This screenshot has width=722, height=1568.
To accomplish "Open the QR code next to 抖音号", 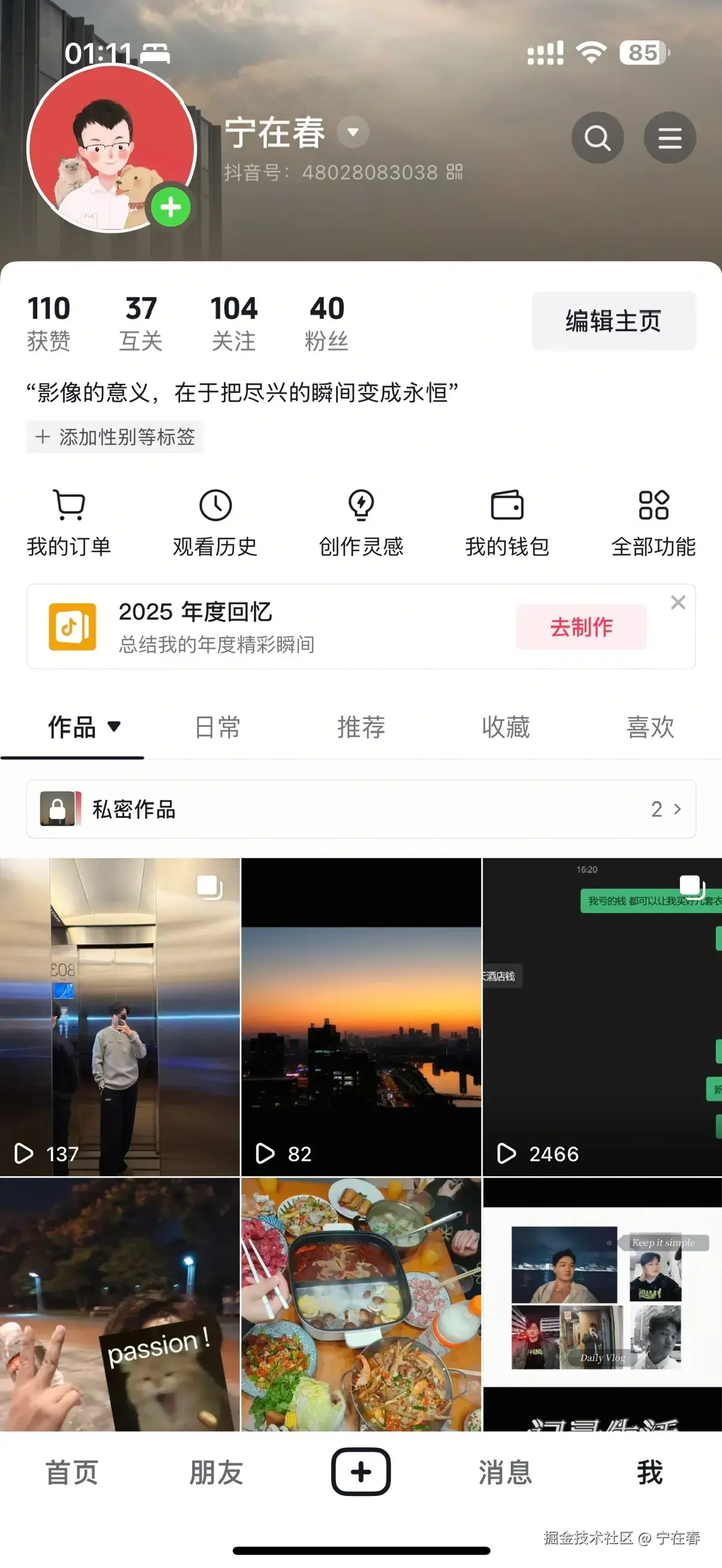I will pos(455,172).
